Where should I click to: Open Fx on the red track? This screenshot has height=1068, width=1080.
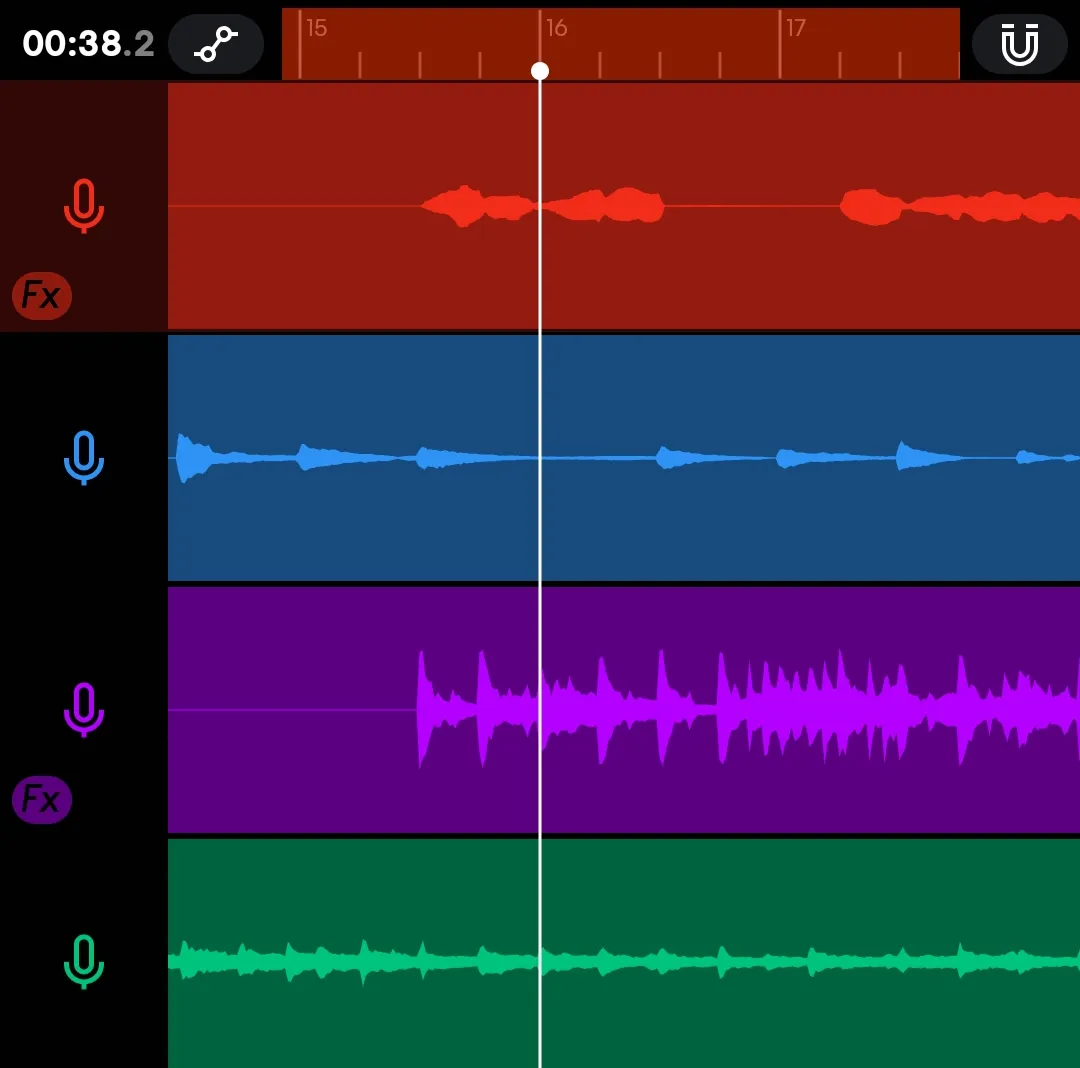(42, 296)
